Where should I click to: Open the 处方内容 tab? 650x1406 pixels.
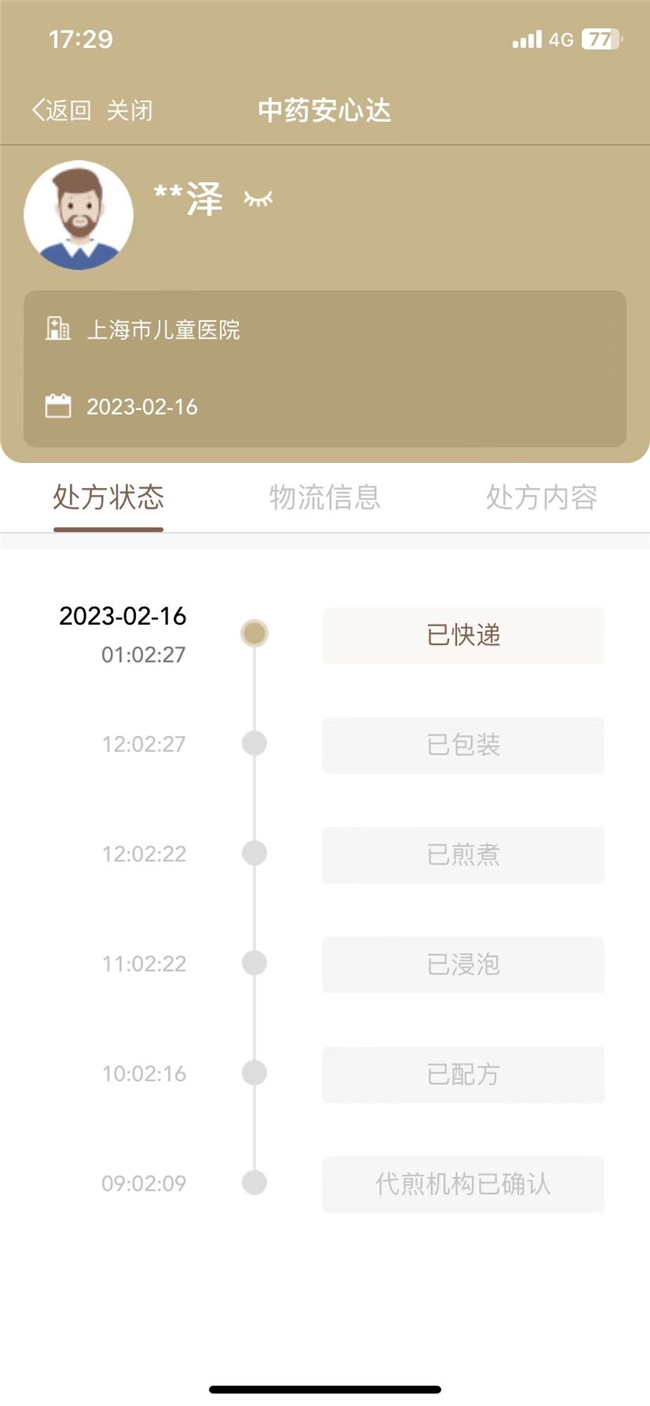541,497
